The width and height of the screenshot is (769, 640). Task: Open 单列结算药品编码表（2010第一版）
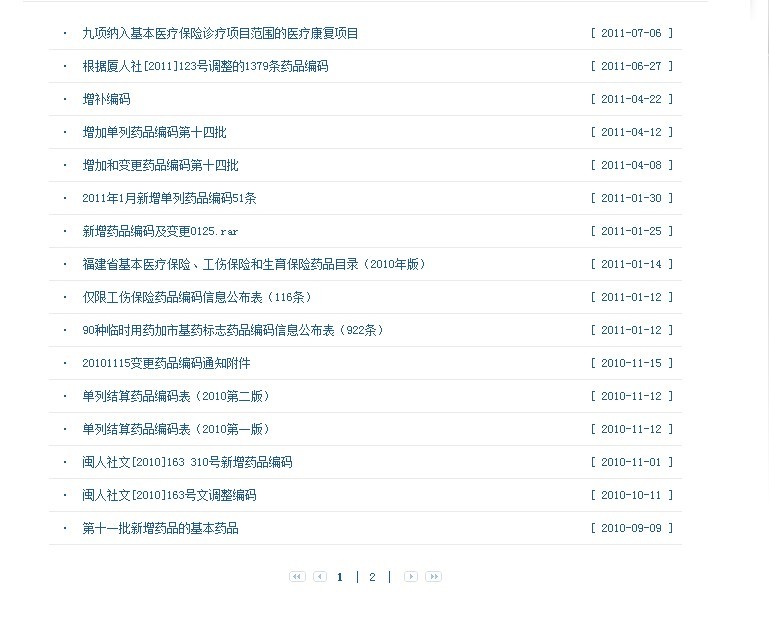pyautogui.click(x=176, y=429)
